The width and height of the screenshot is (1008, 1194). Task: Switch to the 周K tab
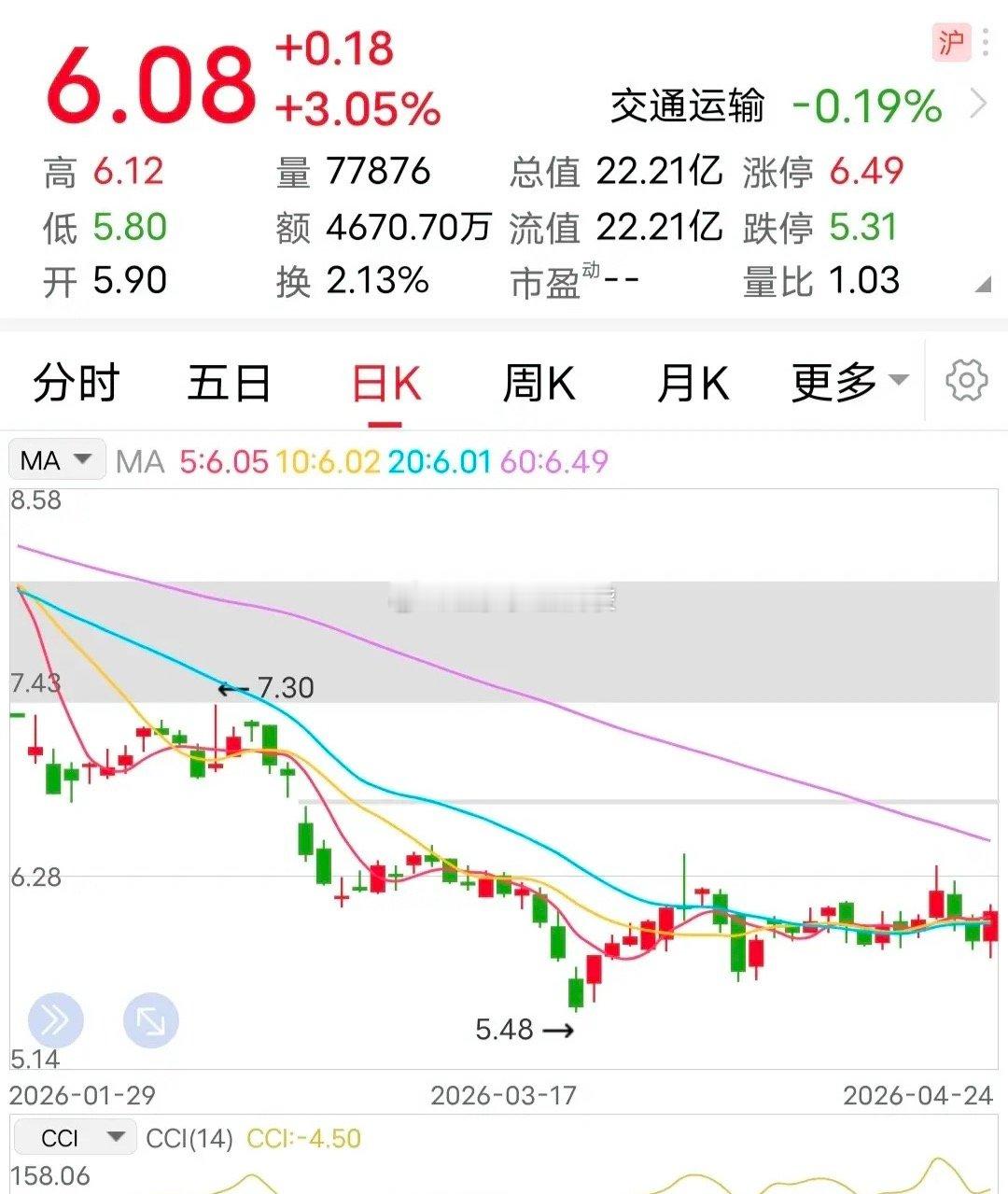(x=539, y=381)
